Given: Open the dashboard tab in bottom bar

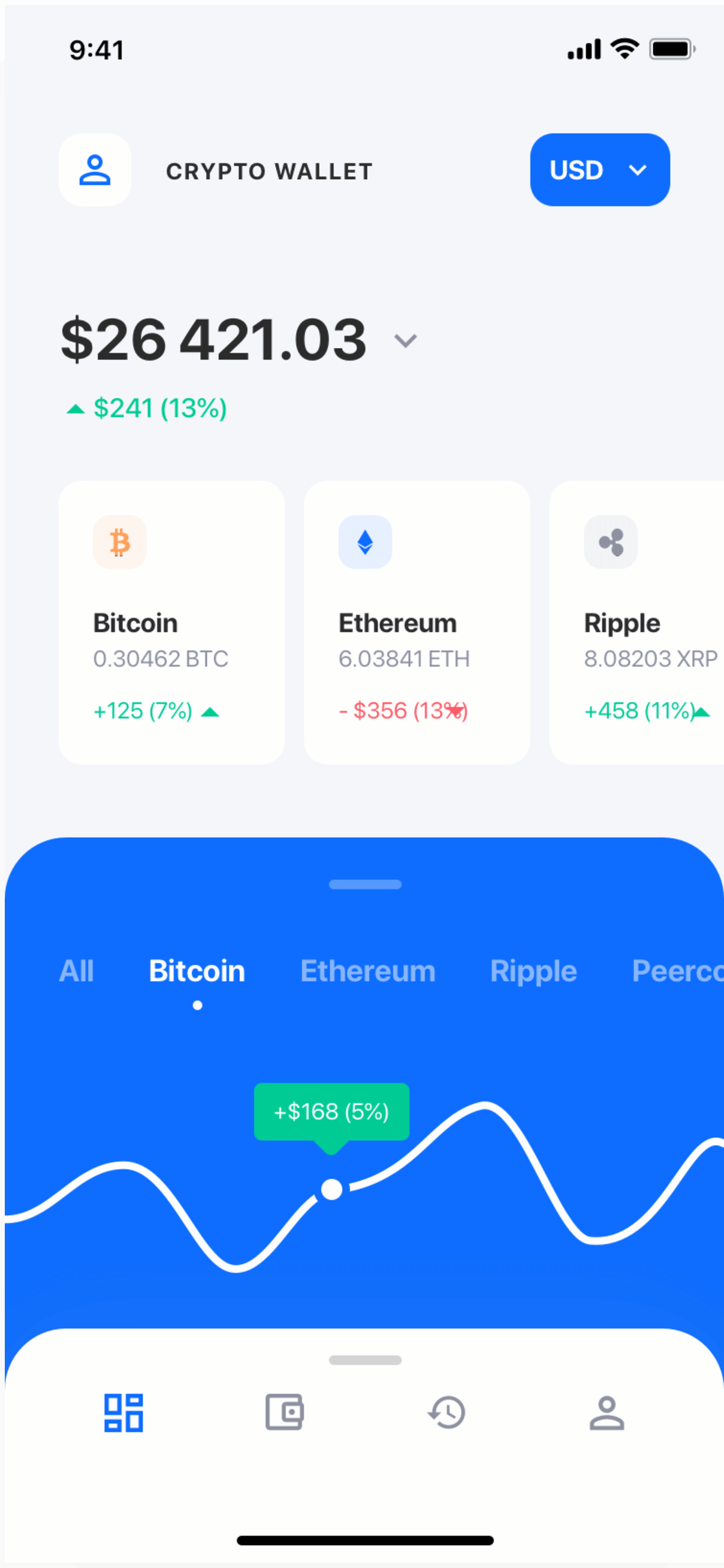Looking at the screenshot, I should click(x=123, y=1413).
